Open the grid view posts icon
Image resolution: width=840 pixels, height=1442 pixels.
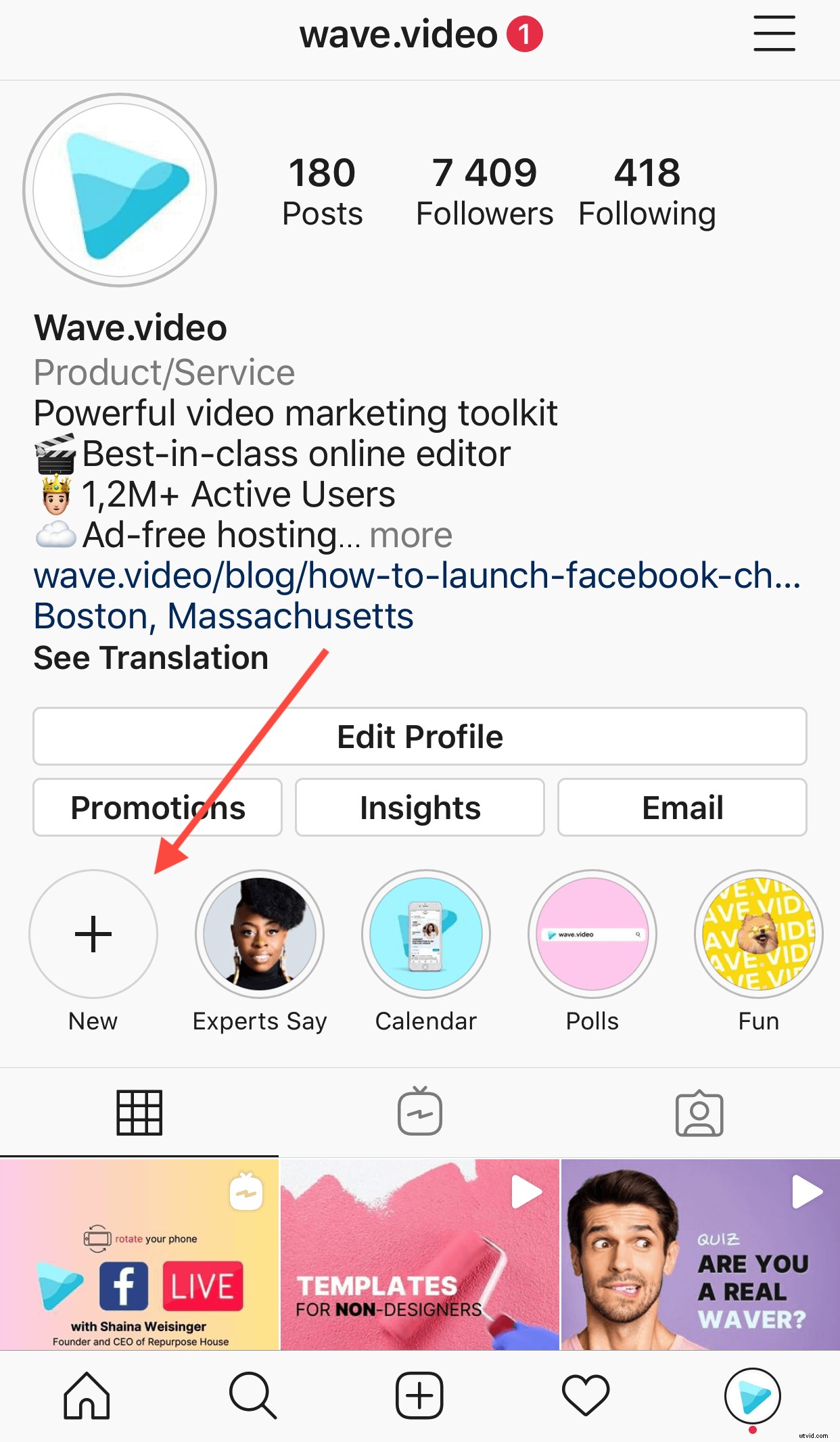140,1113
